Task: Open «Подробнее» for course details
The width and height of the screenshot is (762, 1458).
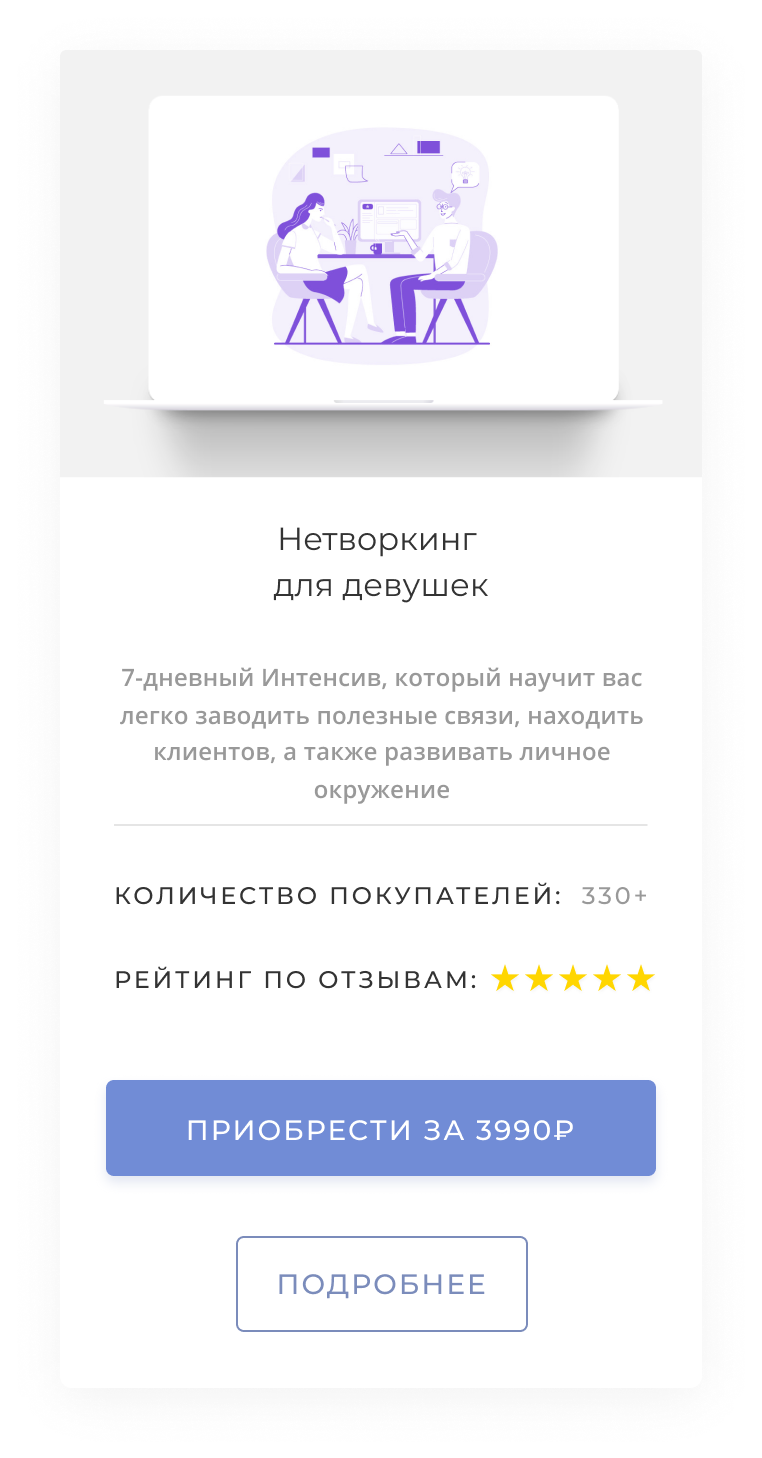Action: 381,1284
